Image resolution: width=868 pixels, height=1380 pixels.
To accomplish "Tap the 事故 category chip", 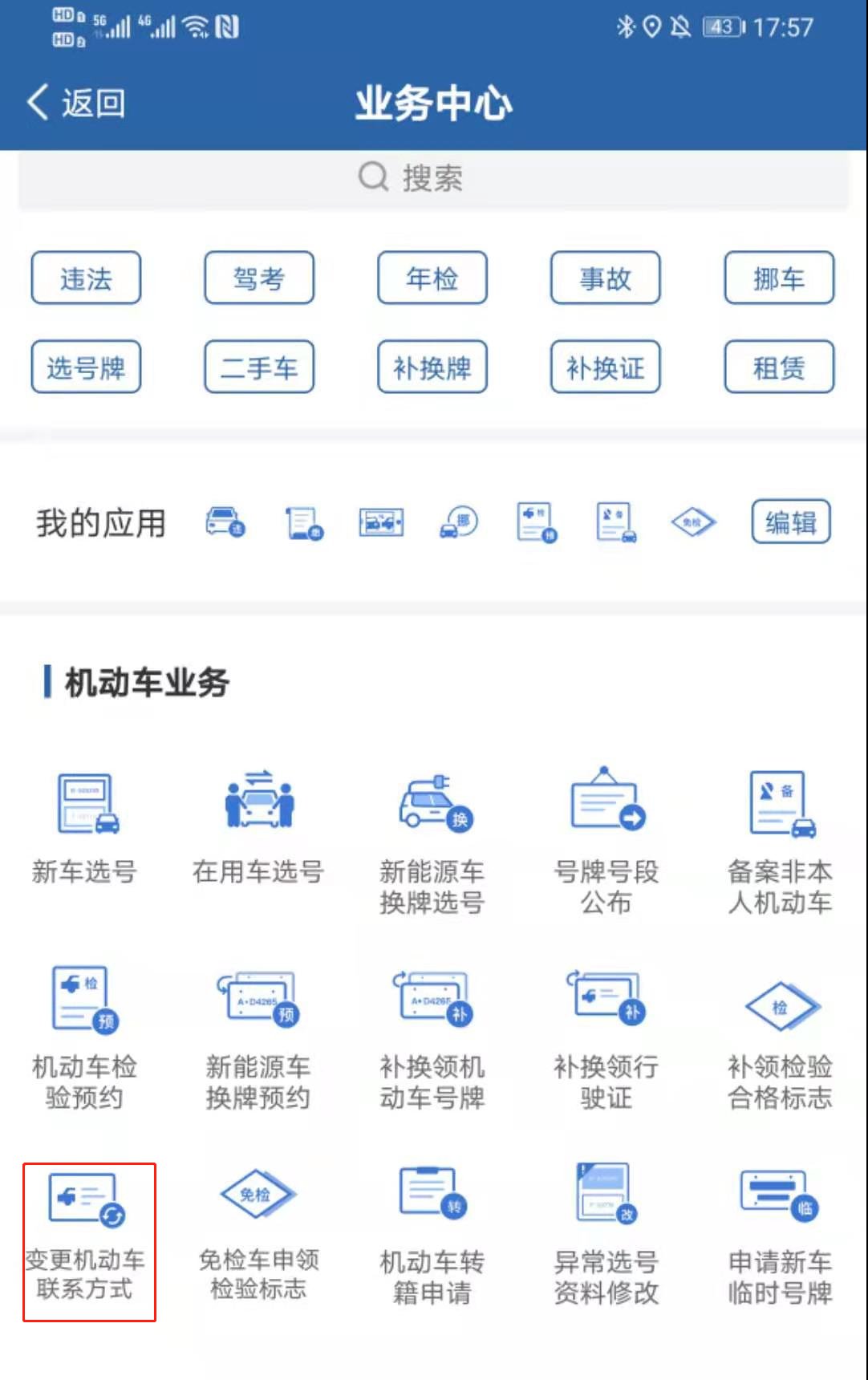I will 606,278.
